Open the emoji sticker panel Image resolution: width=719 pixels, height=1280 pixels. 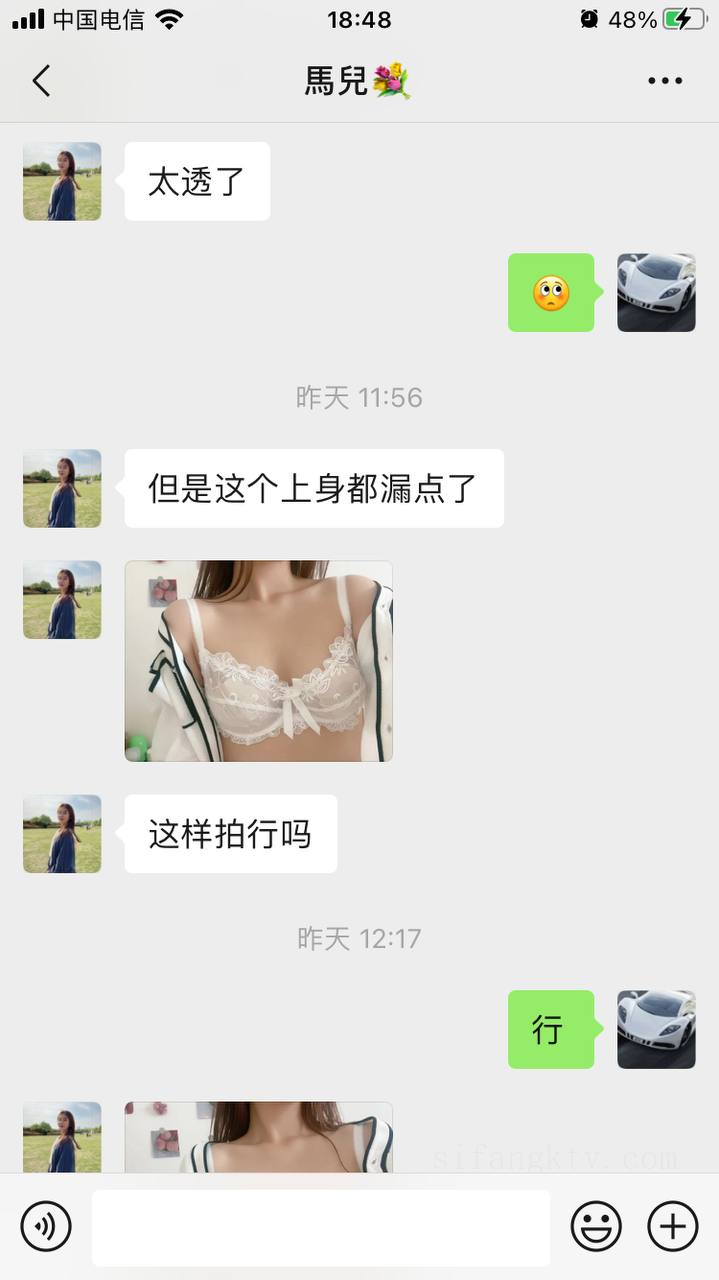[x=596, y=1226]
